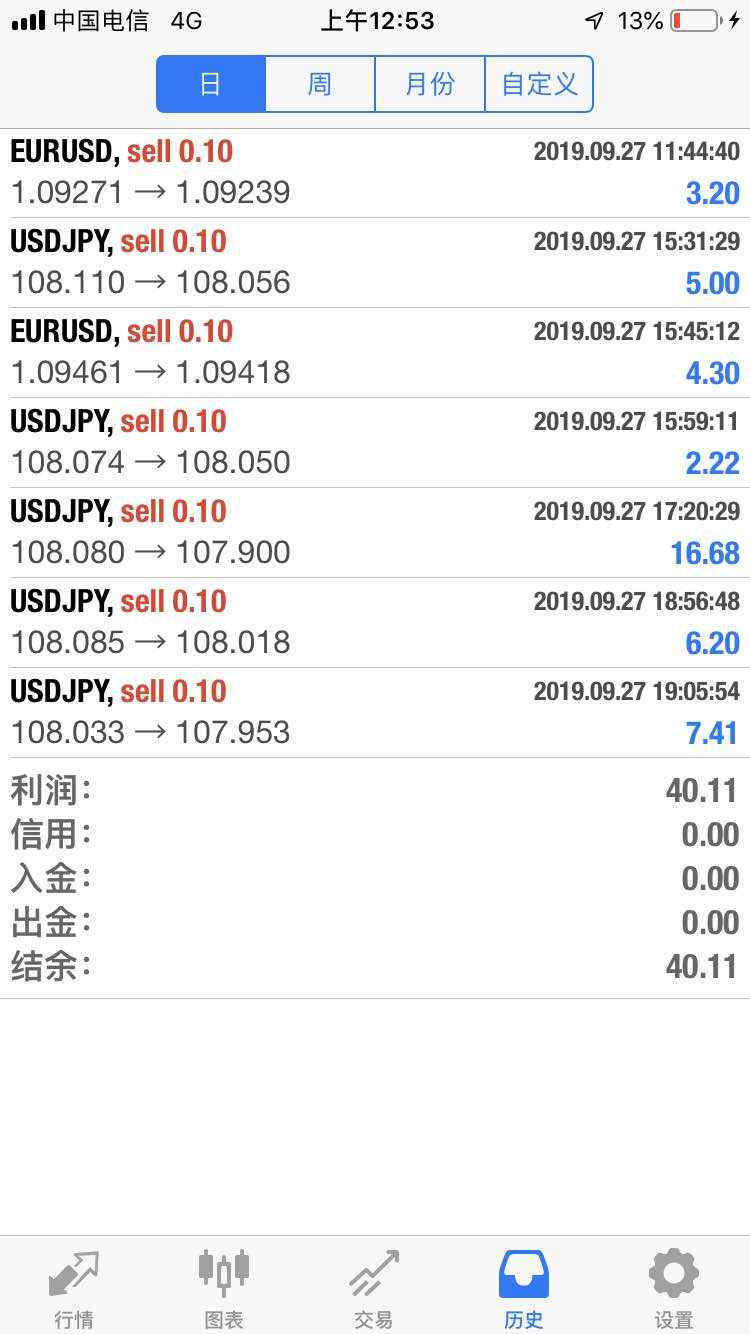Switch to the 月份 (month) period
Screen dimensions: 750x1334
click(x=430, y=84)
